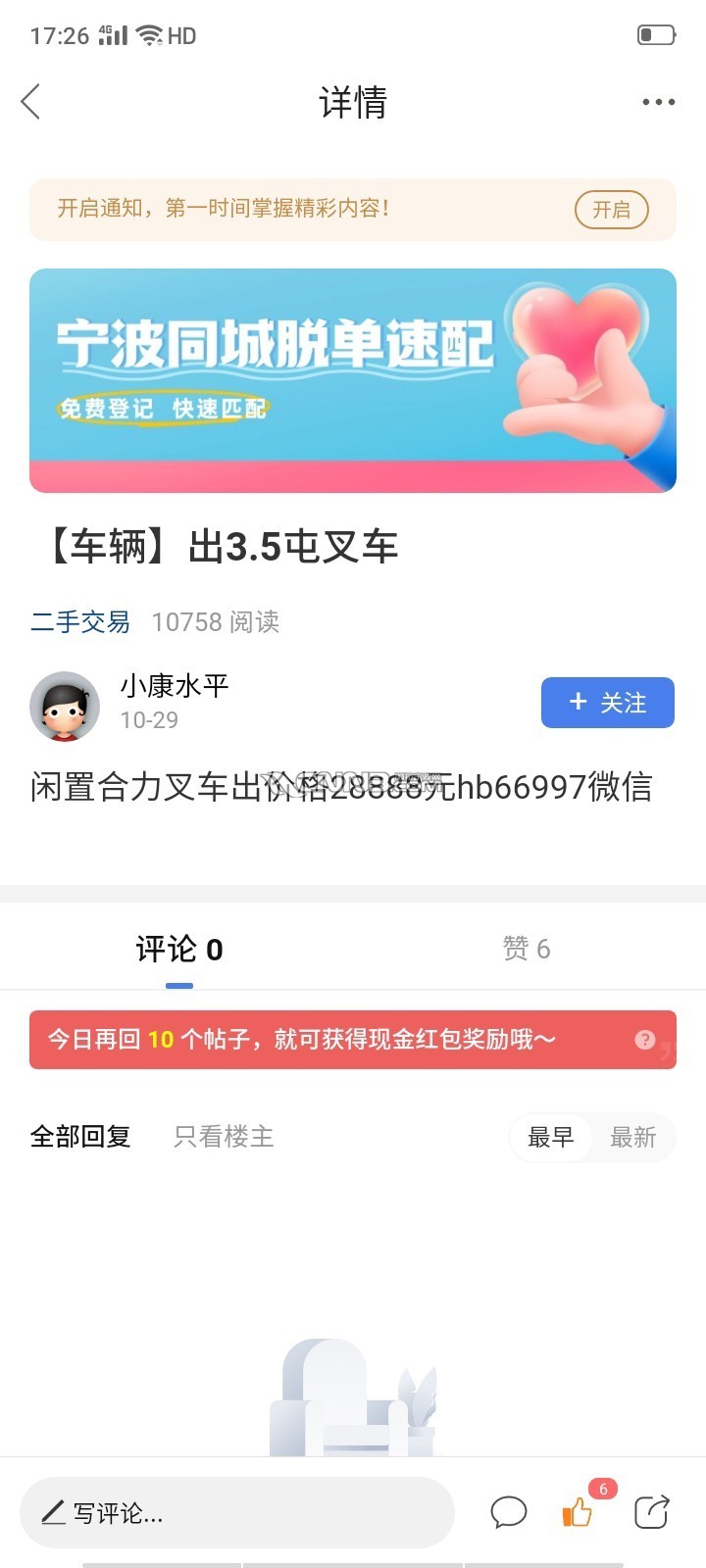Go back using the top-left arrow
This screenshot has height=1568, width=706.
(x=31, y=102)
